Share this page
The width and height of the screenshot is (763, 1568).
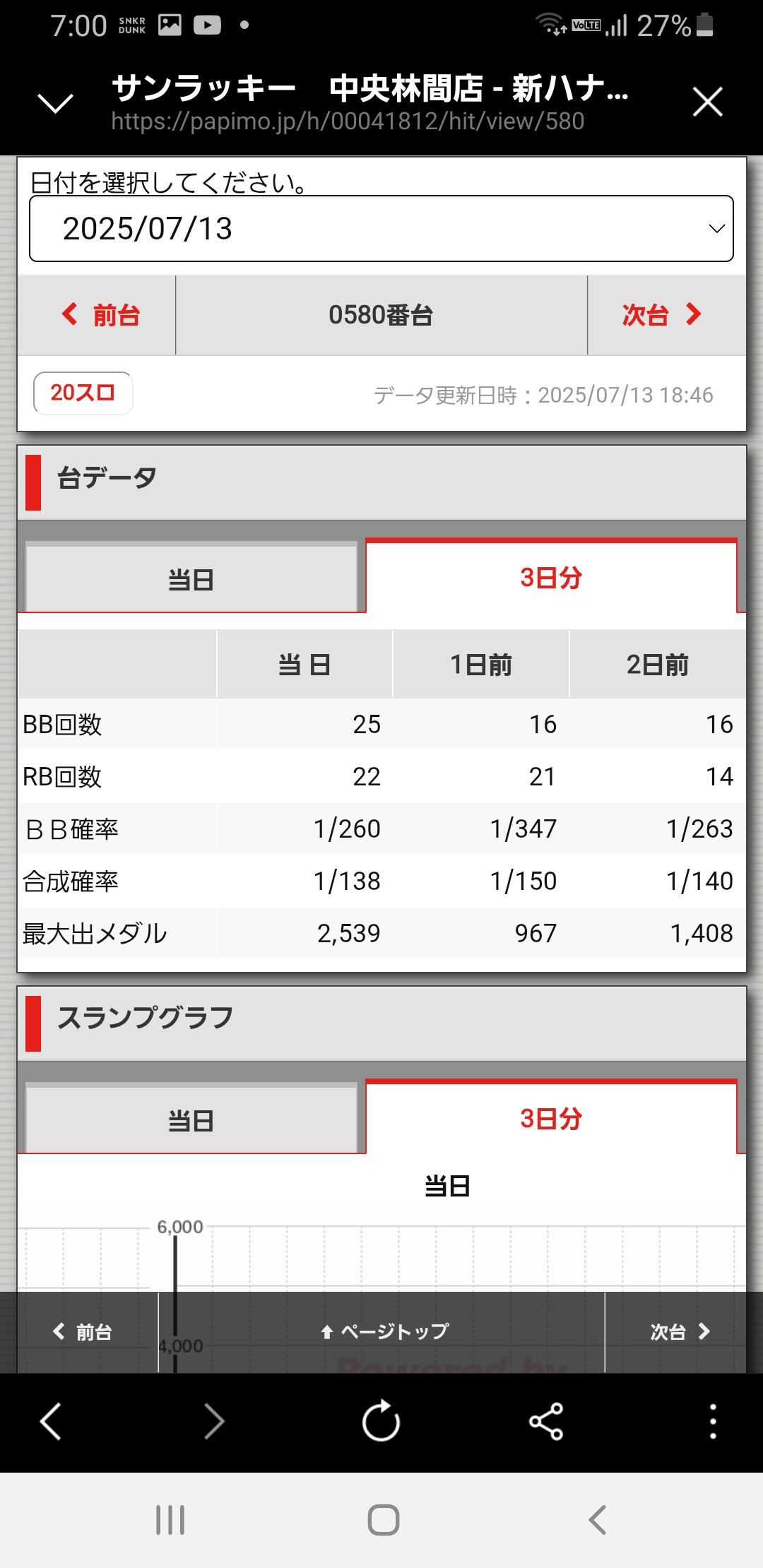pyautogui.click(x=546, y=1421)
